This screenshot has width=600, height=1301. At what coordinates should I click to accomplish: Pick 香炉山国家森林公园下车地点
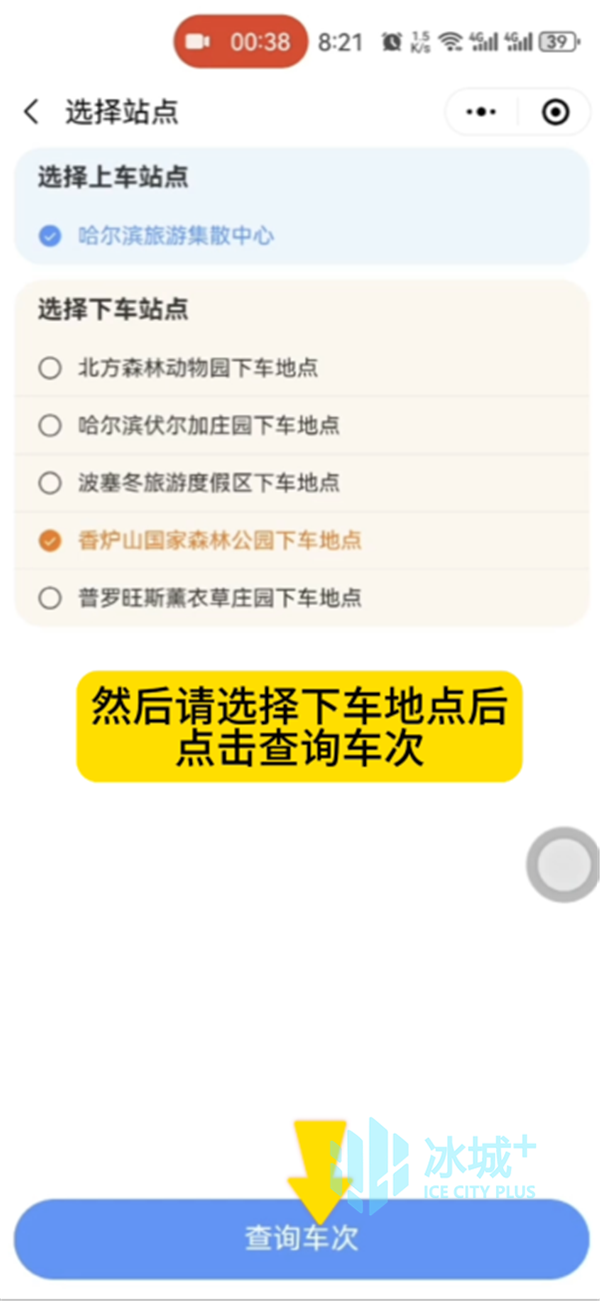point(300,541)
